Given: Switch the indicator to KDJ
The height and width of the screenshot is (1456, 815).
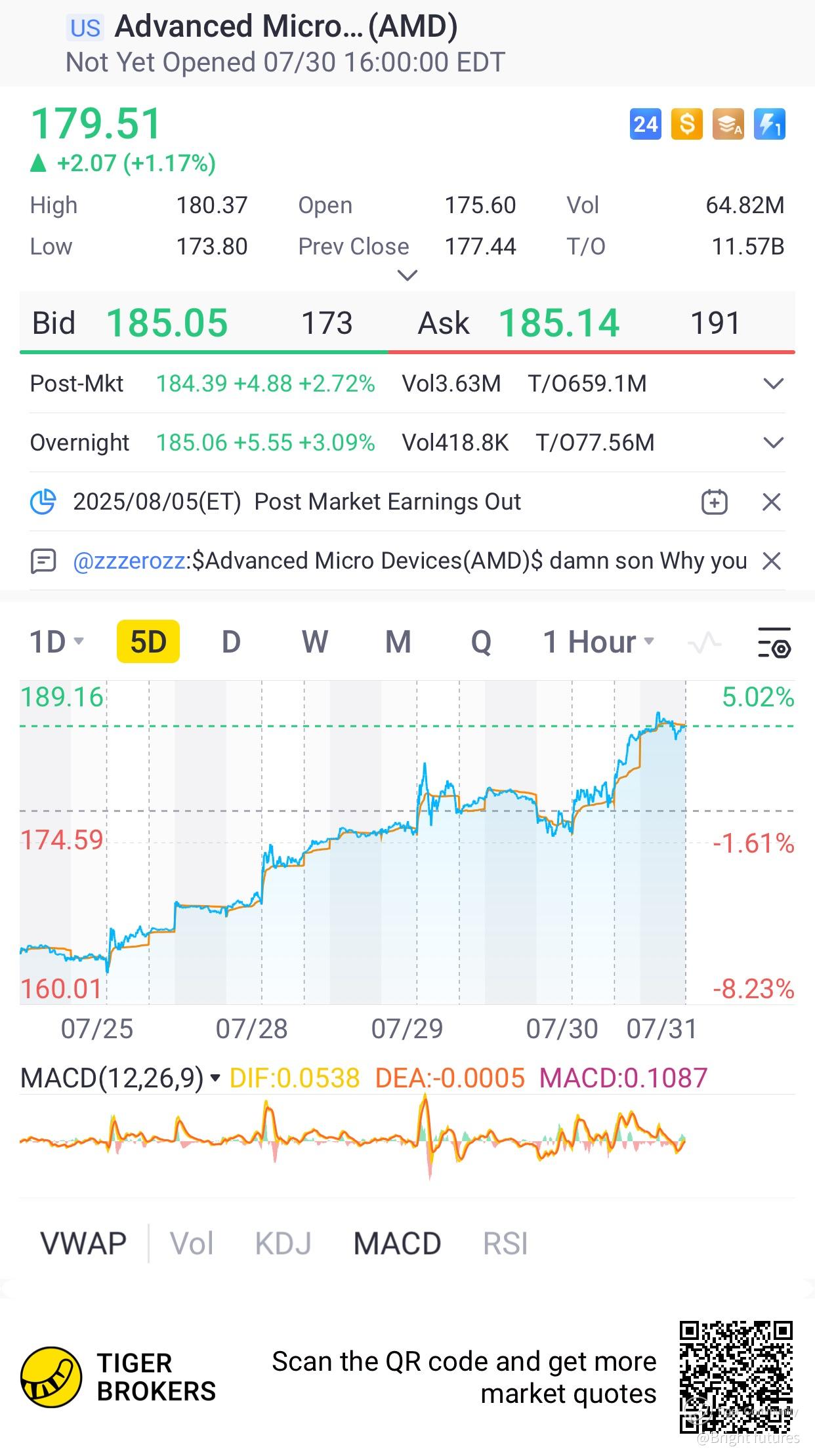Looking at the screenshot, I should pos(283,1244).
